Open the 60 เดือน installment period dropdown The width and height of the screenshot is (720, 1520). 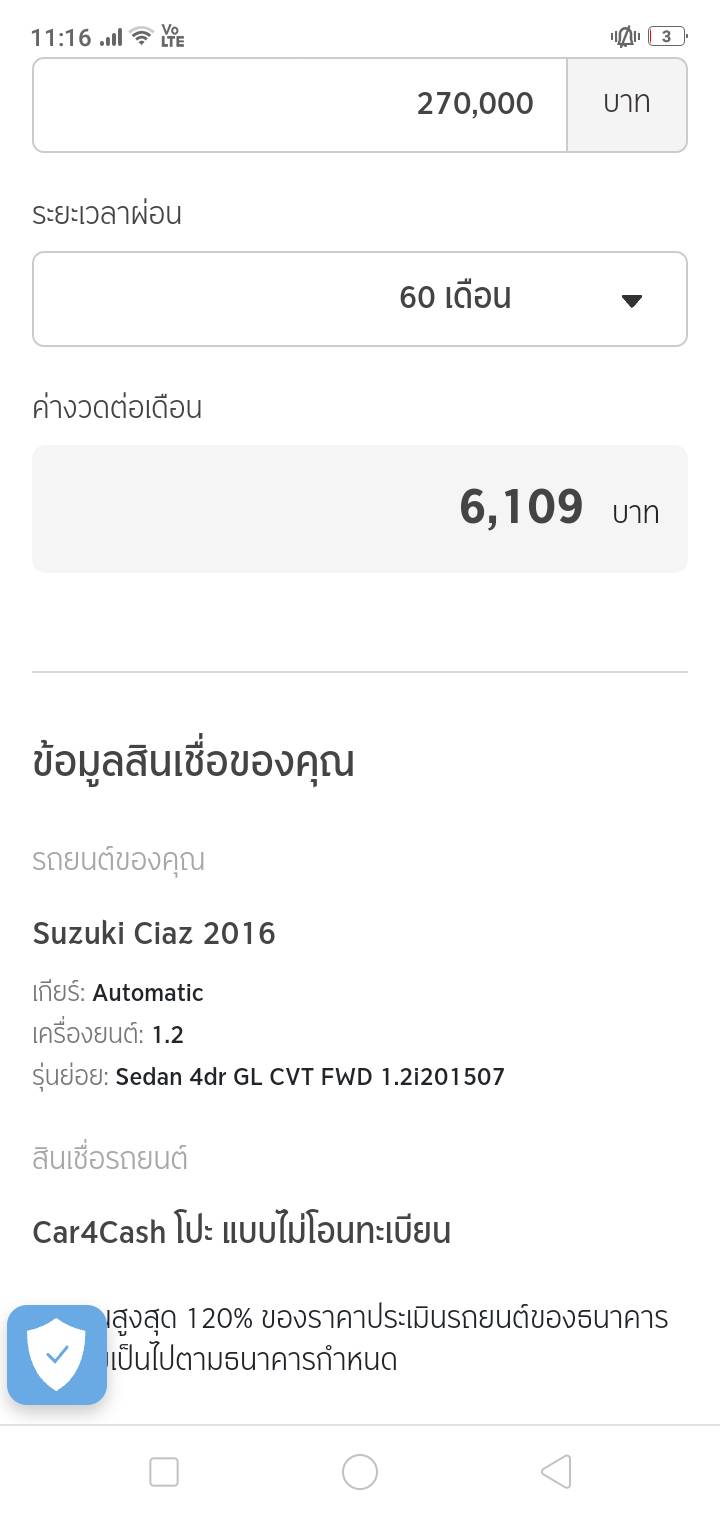point(360,298)
